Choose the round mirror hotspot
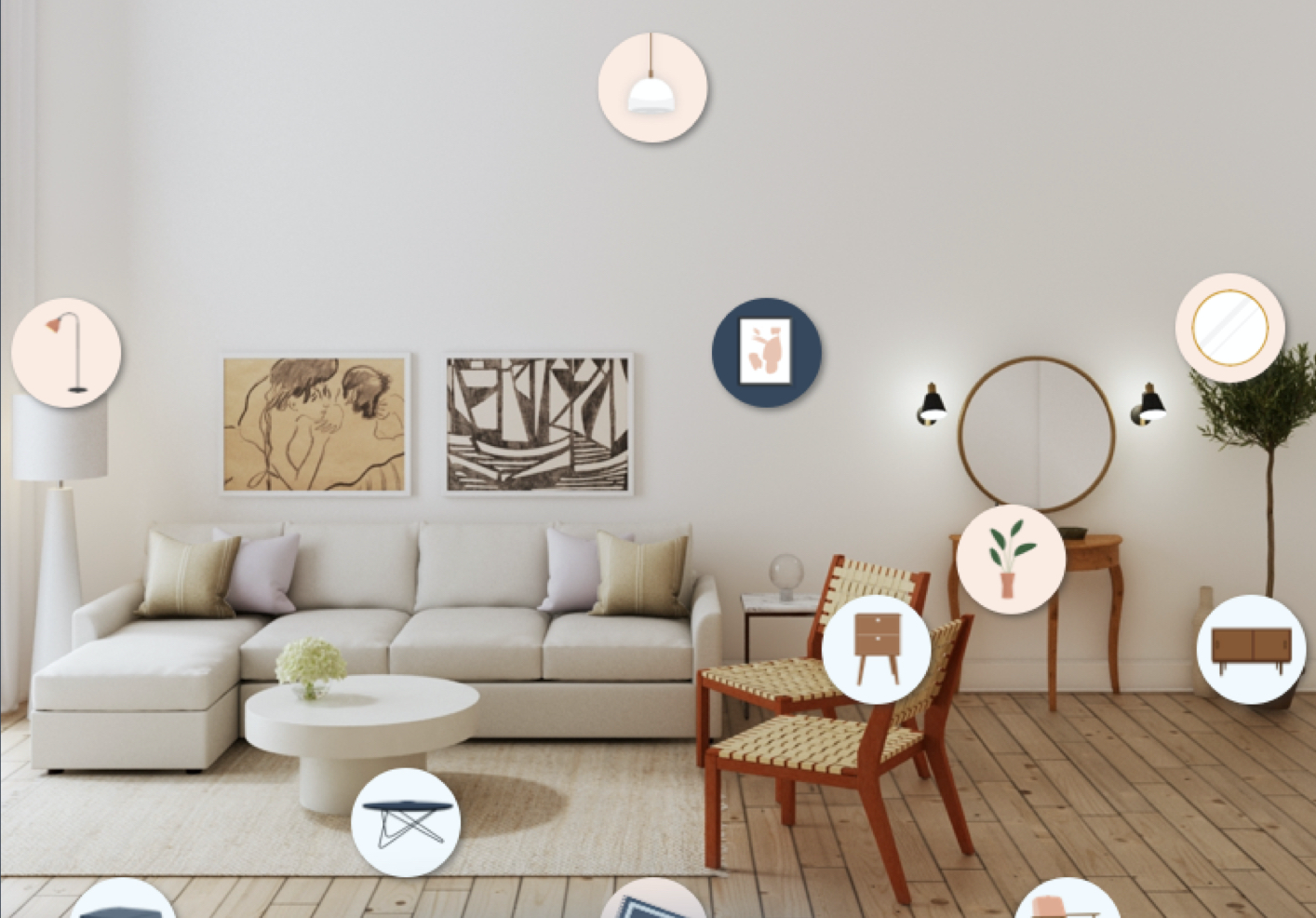This screenshot has height=918, width=1316. coord(1229,328)
